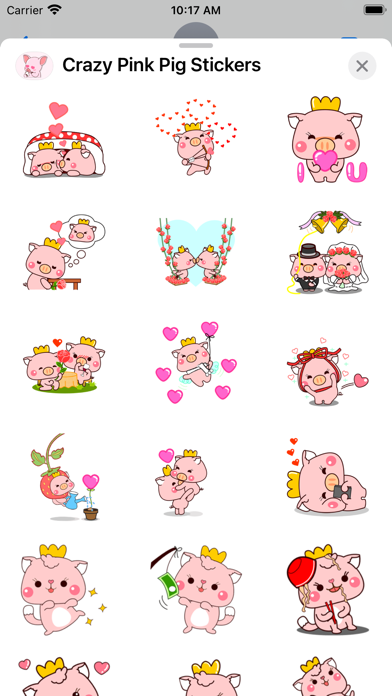This screenshot has width=392, height=696.
Task: Choose the I heart U pig sticker
Action: (328, 139)
